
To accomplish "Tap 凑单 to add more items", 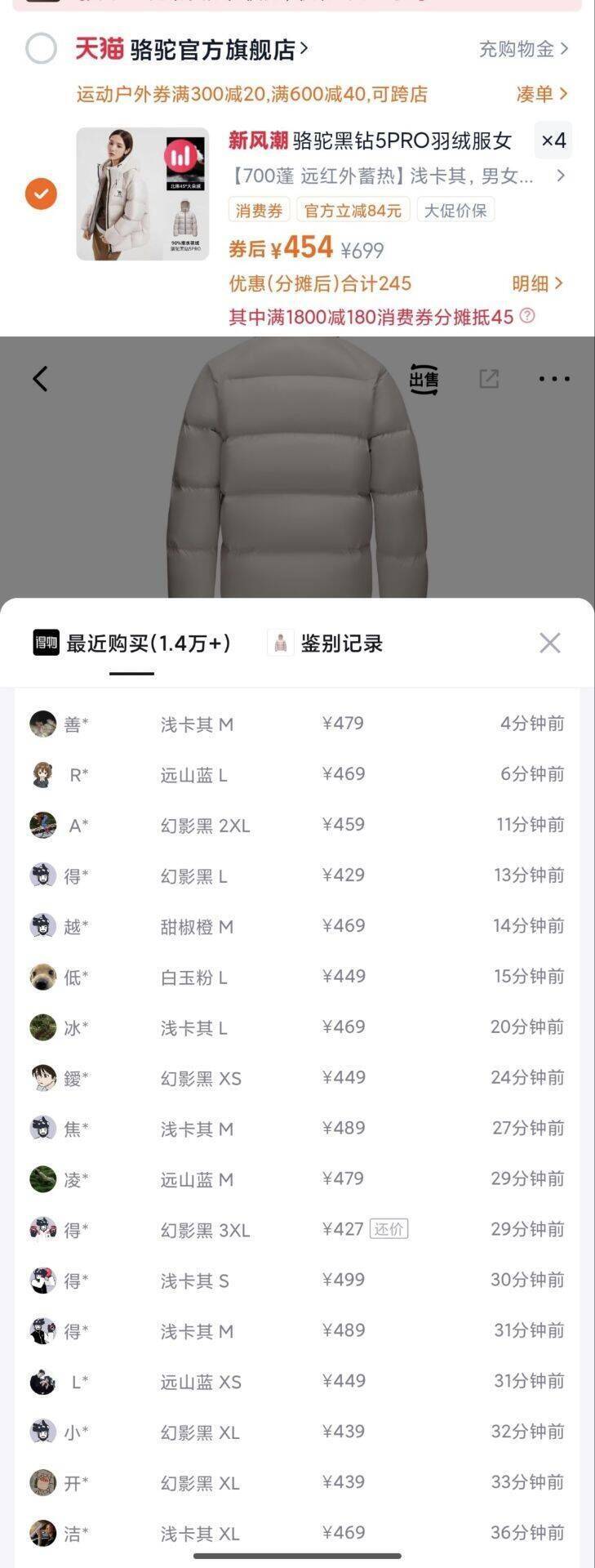I will 541,95.
